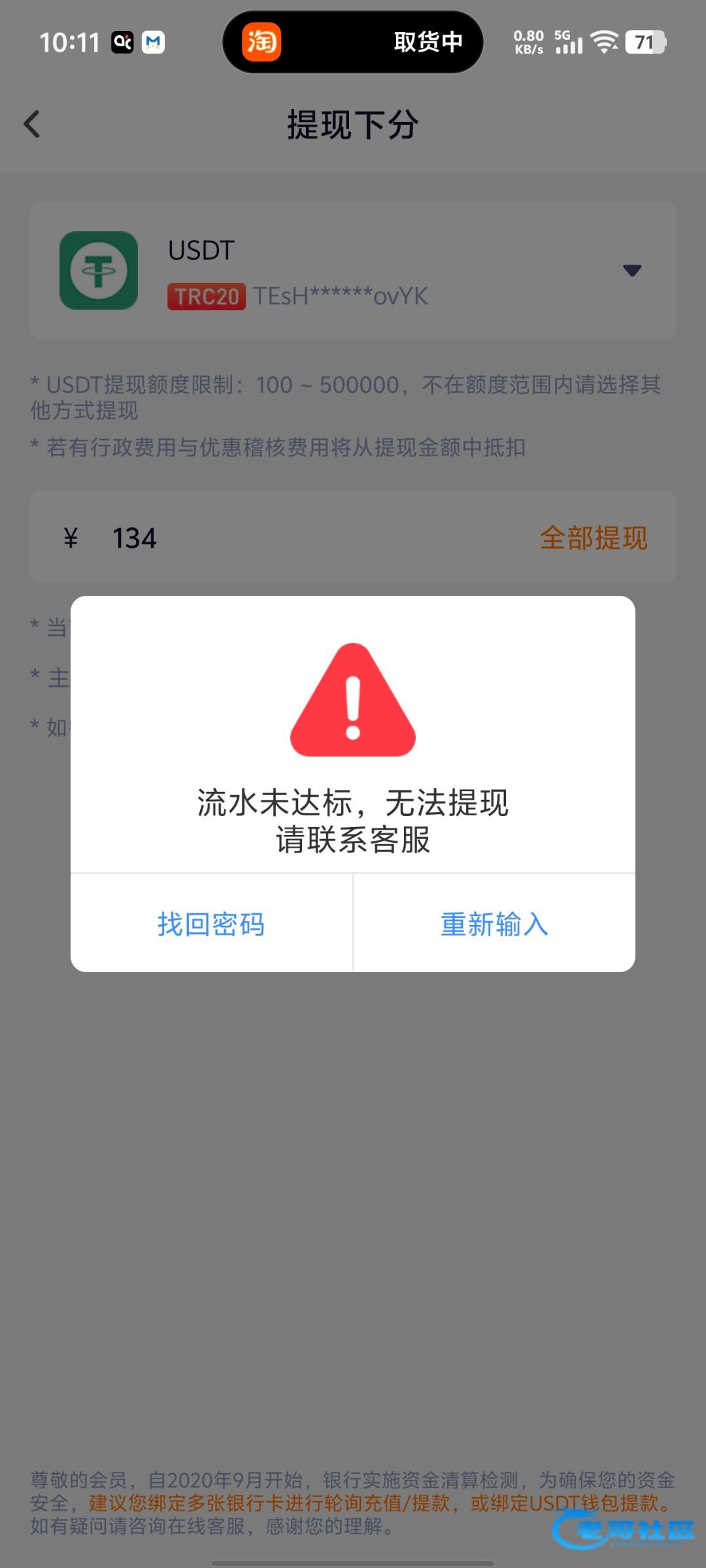
Task: Choose 重新输入 in the dialog
Action: pos(494,924)
